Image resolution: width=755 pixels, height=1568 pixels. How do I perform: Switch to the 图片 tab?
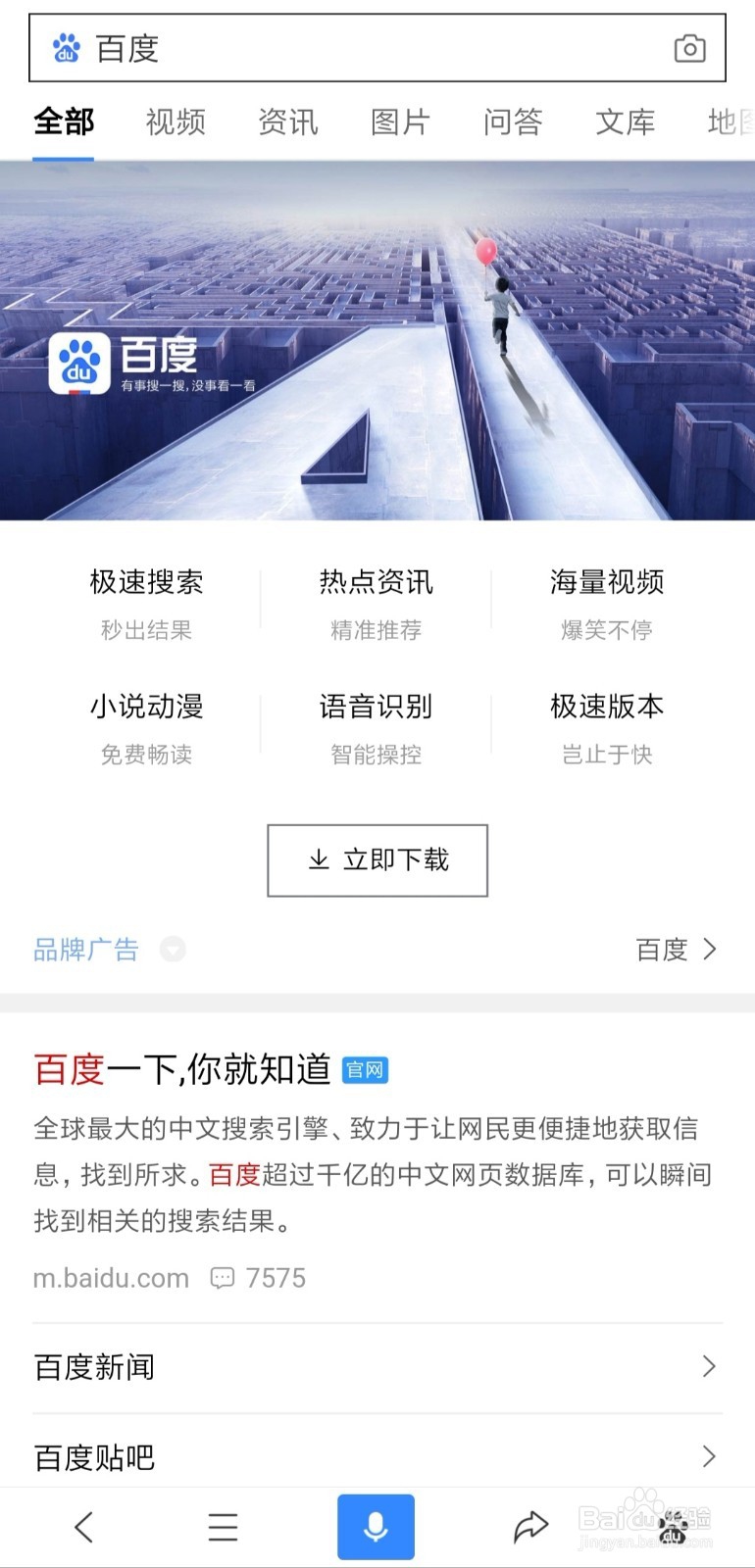click(x=400, y=122)
